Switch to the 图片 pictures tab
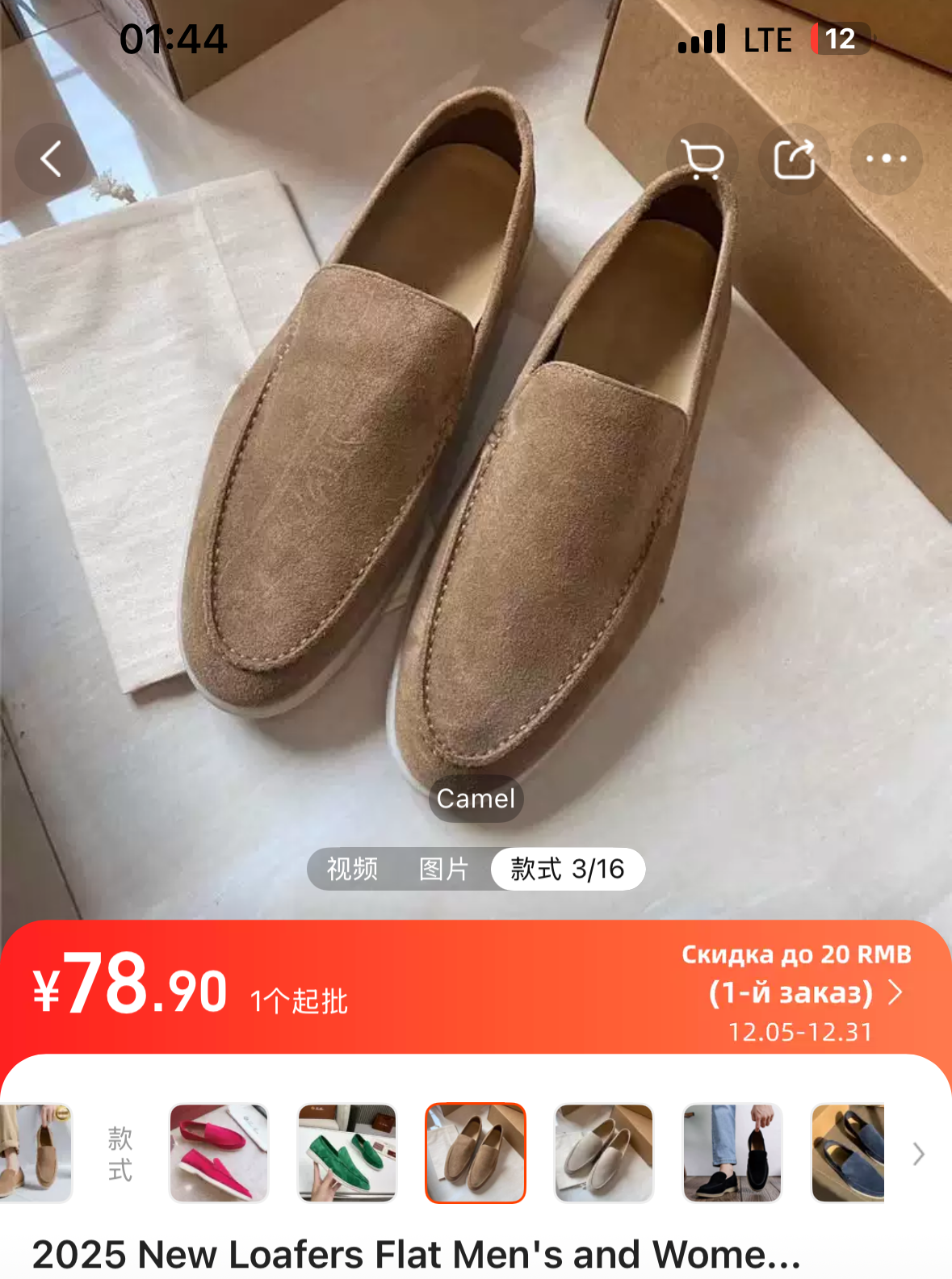The image size is (952, 1279). tap(443, 869)
